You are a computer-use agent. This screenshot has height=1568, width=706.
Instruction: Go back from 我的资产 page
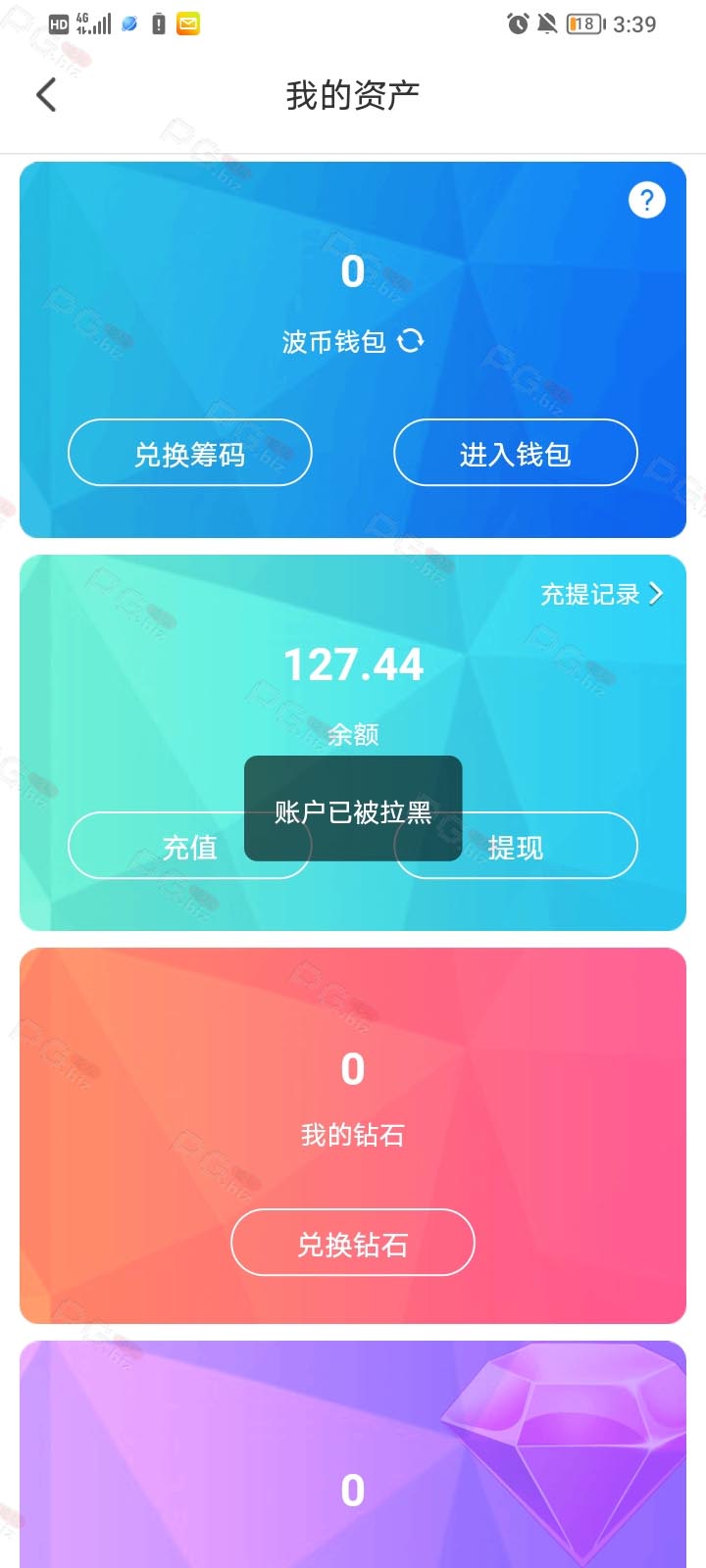pos(46,95)
